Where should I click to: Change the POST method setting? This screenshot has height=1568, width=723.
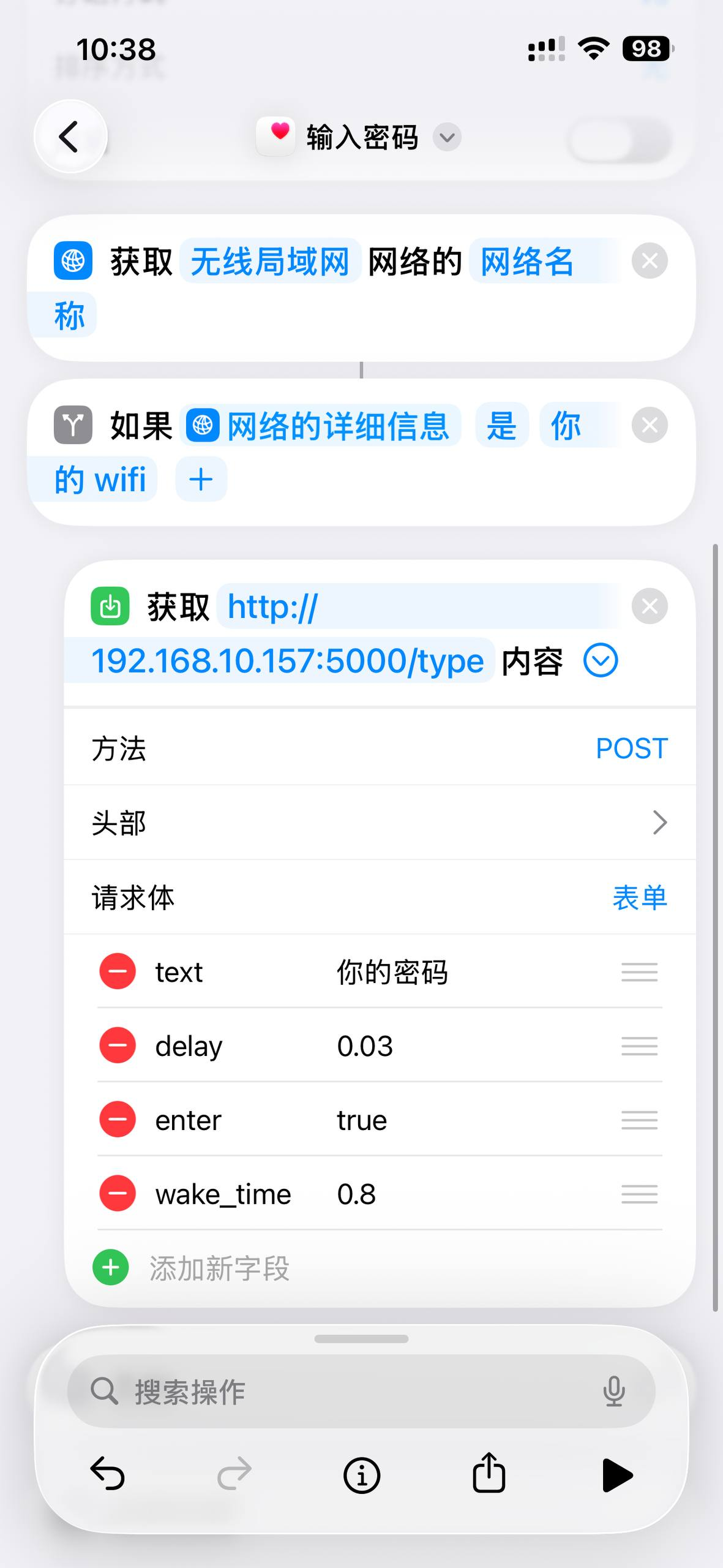631,748
